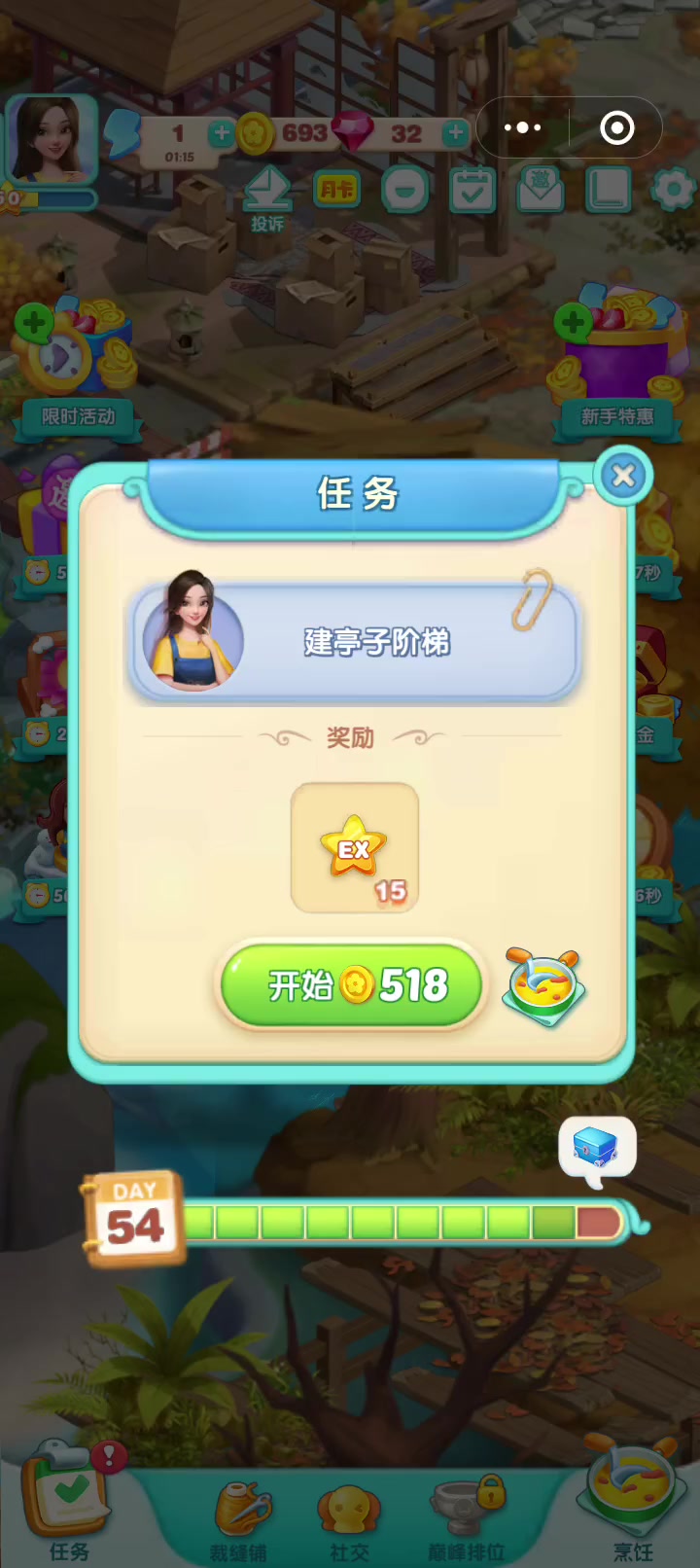Screen dimensions: 700x1568
Task: Open the 建亭子阶梯 task card
Action: point(354,642)
